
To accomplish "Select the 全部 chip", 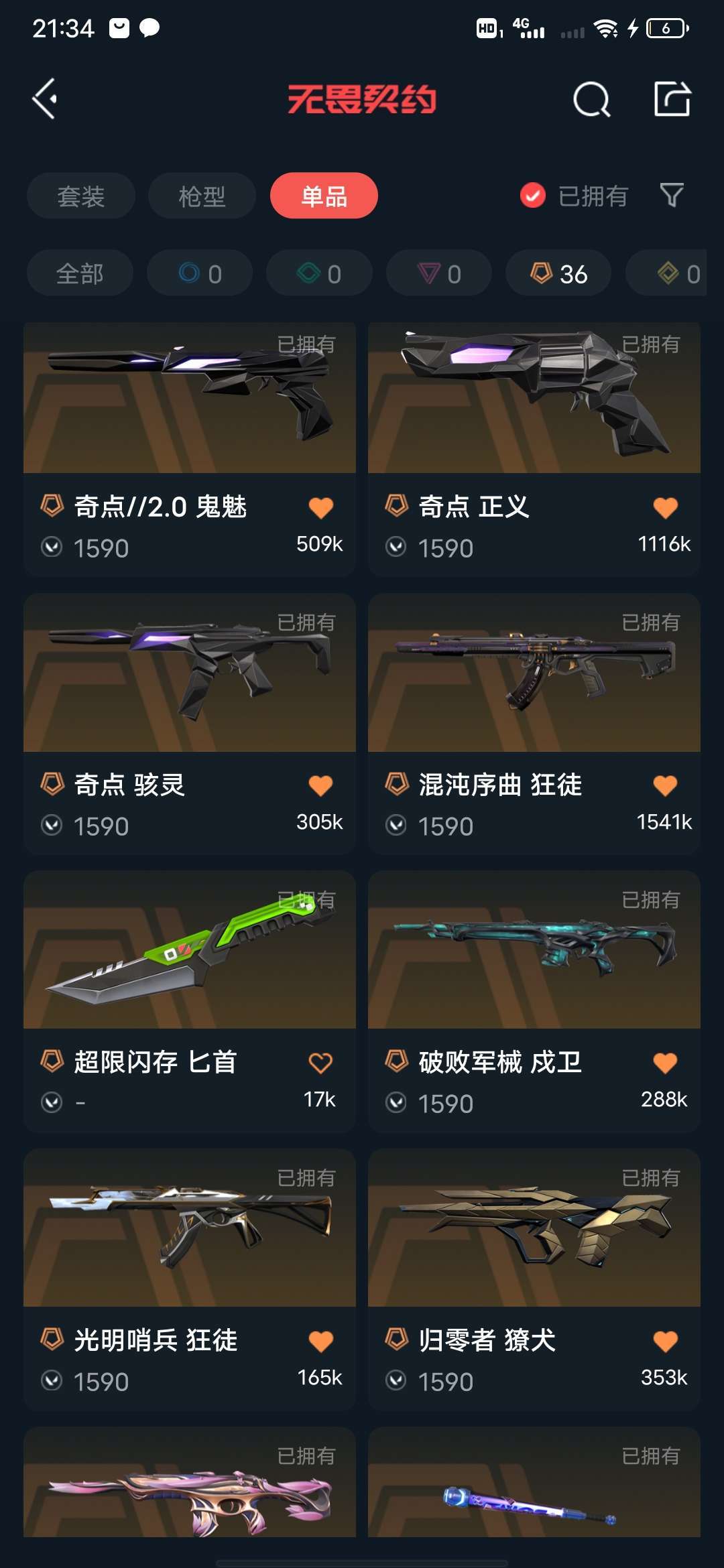I will coord(80,273).
